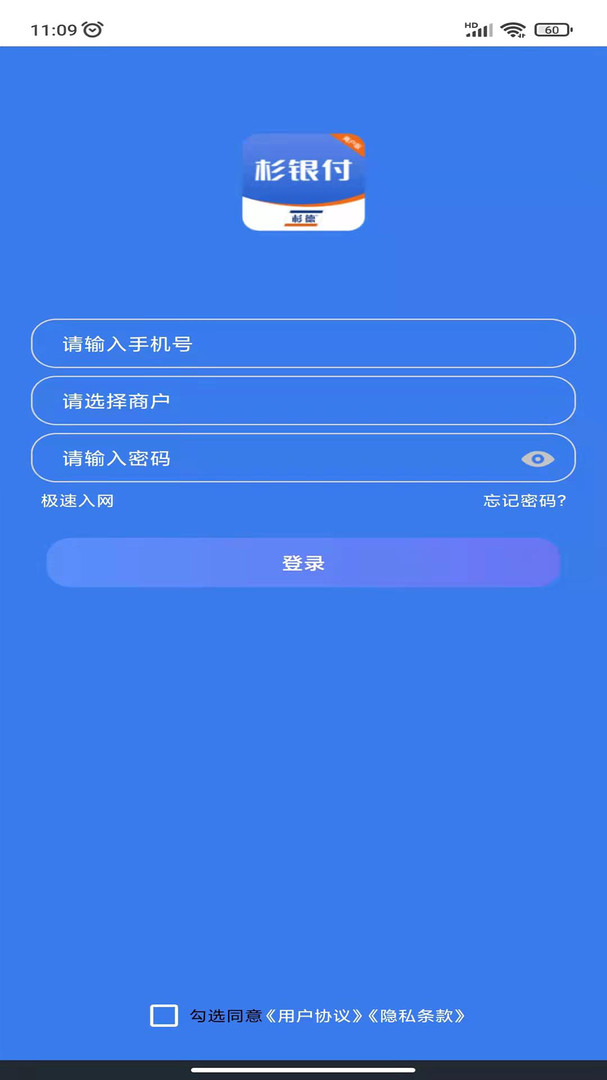
Task: Tap the phone number input field
Action: (x=303, y=344)
